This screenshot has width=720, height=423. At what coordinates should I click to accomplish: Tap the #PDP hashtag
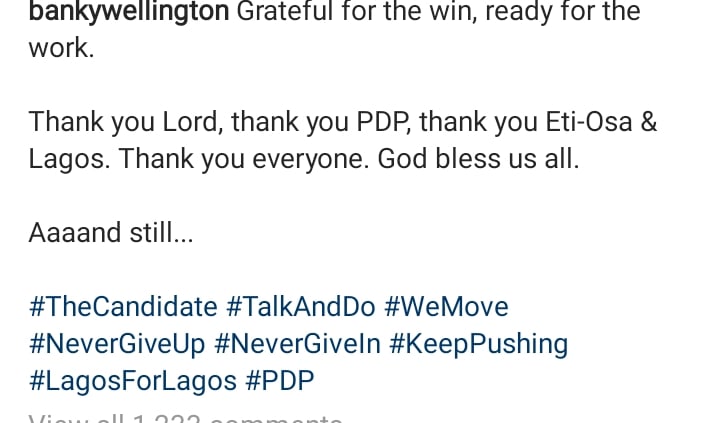coord(280,382)
